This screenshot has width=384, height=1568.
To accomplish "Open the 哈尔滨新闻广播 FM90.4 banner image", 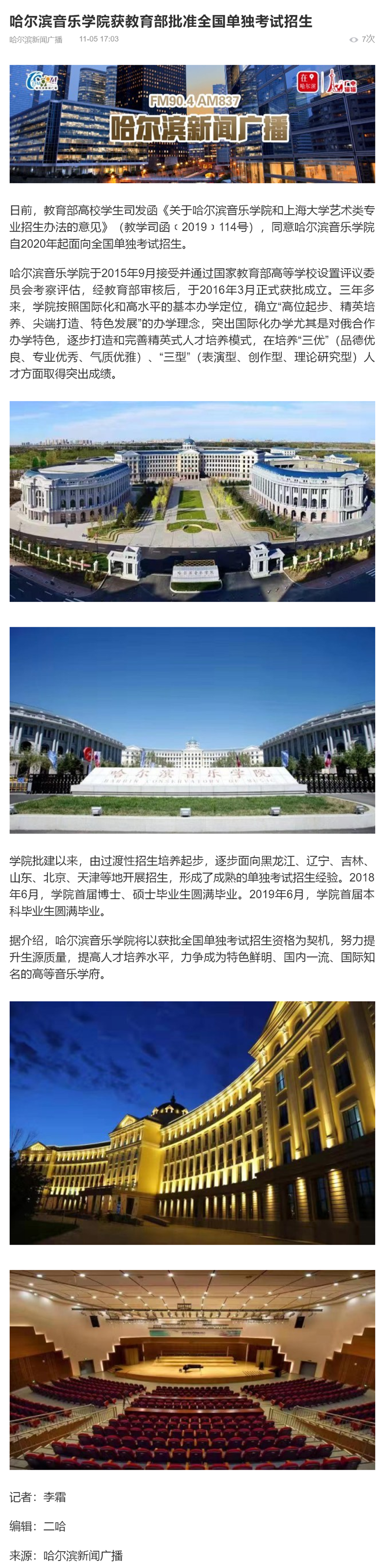I will pos(192,123).
